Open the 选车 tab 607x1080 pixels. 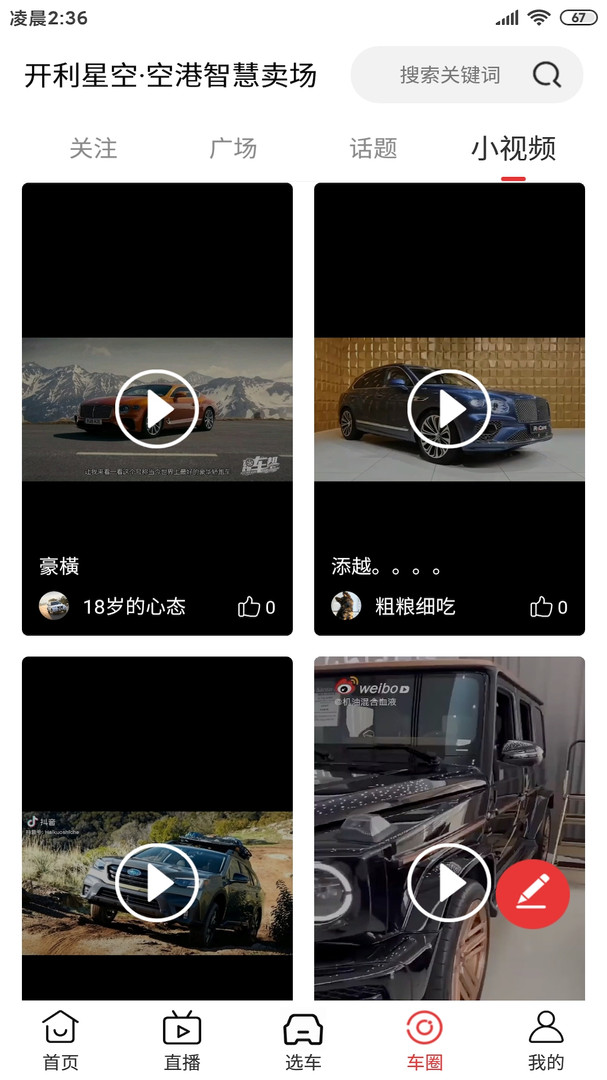pos(303,1040)
